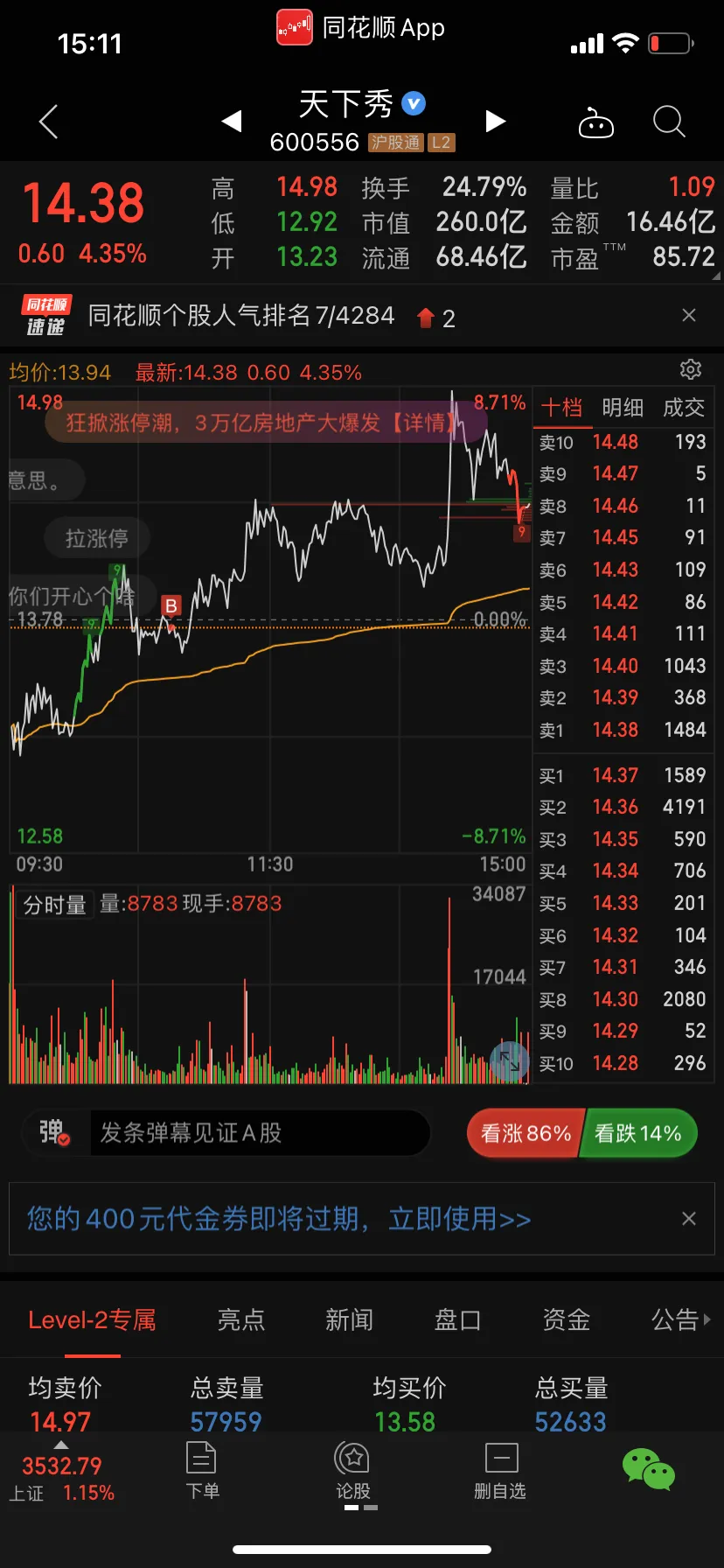The height and width of the screenshot is (1568, 724).
Task: Go back using the top-left arrow
Action: (49, 122)
